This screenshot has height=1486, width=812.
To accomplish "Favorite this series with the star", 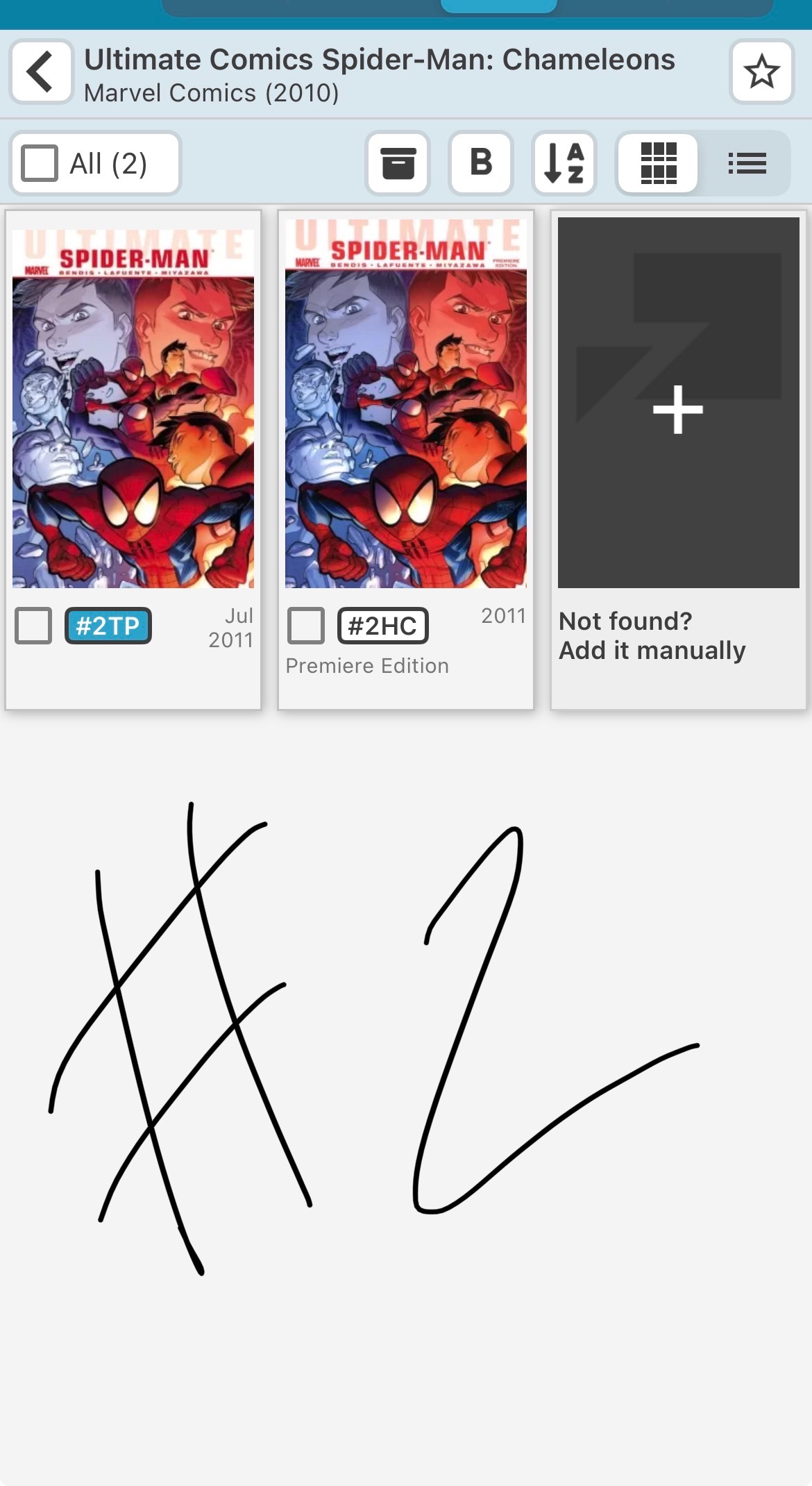I will [x=761, y=72].
